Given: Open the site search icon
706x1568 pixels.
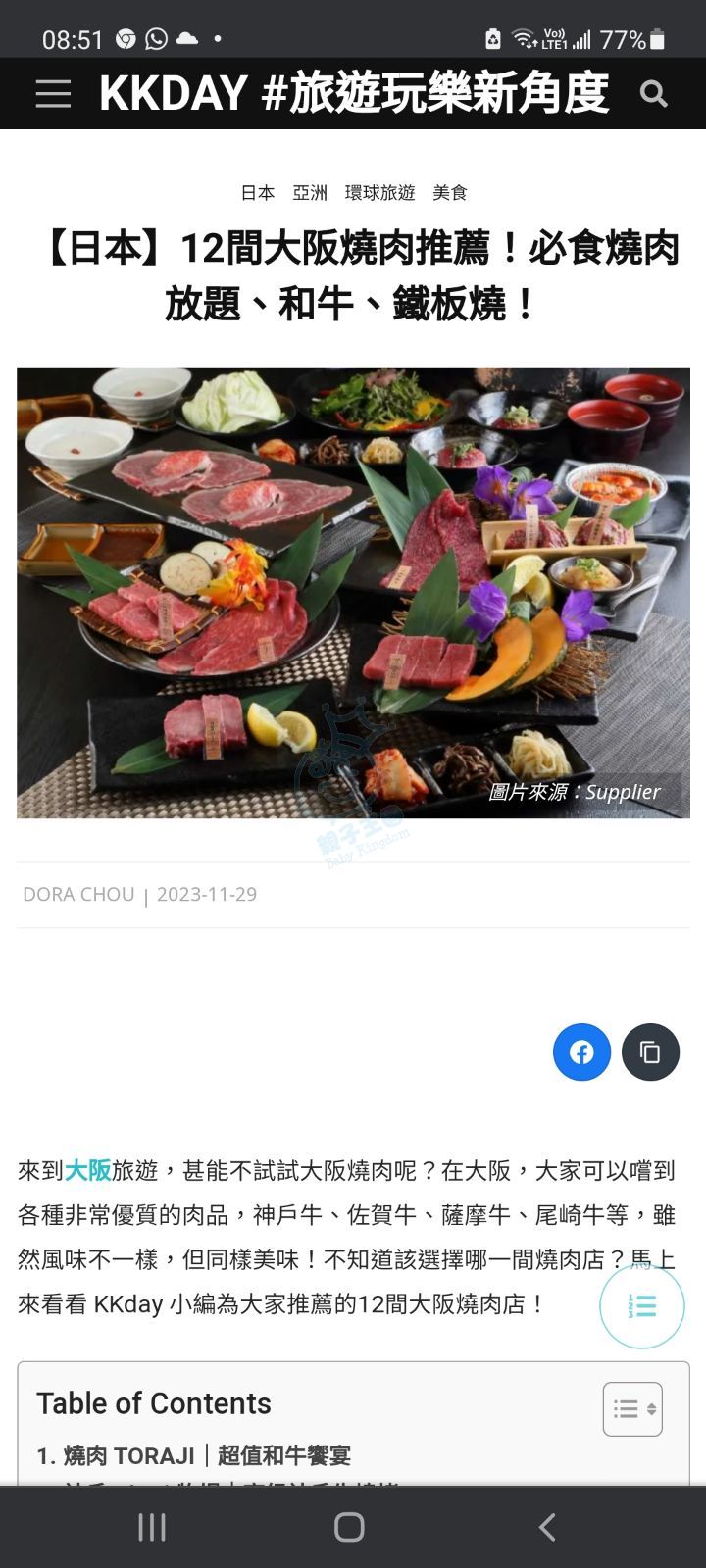Looking at the screenshot, I should pos(653,94).
